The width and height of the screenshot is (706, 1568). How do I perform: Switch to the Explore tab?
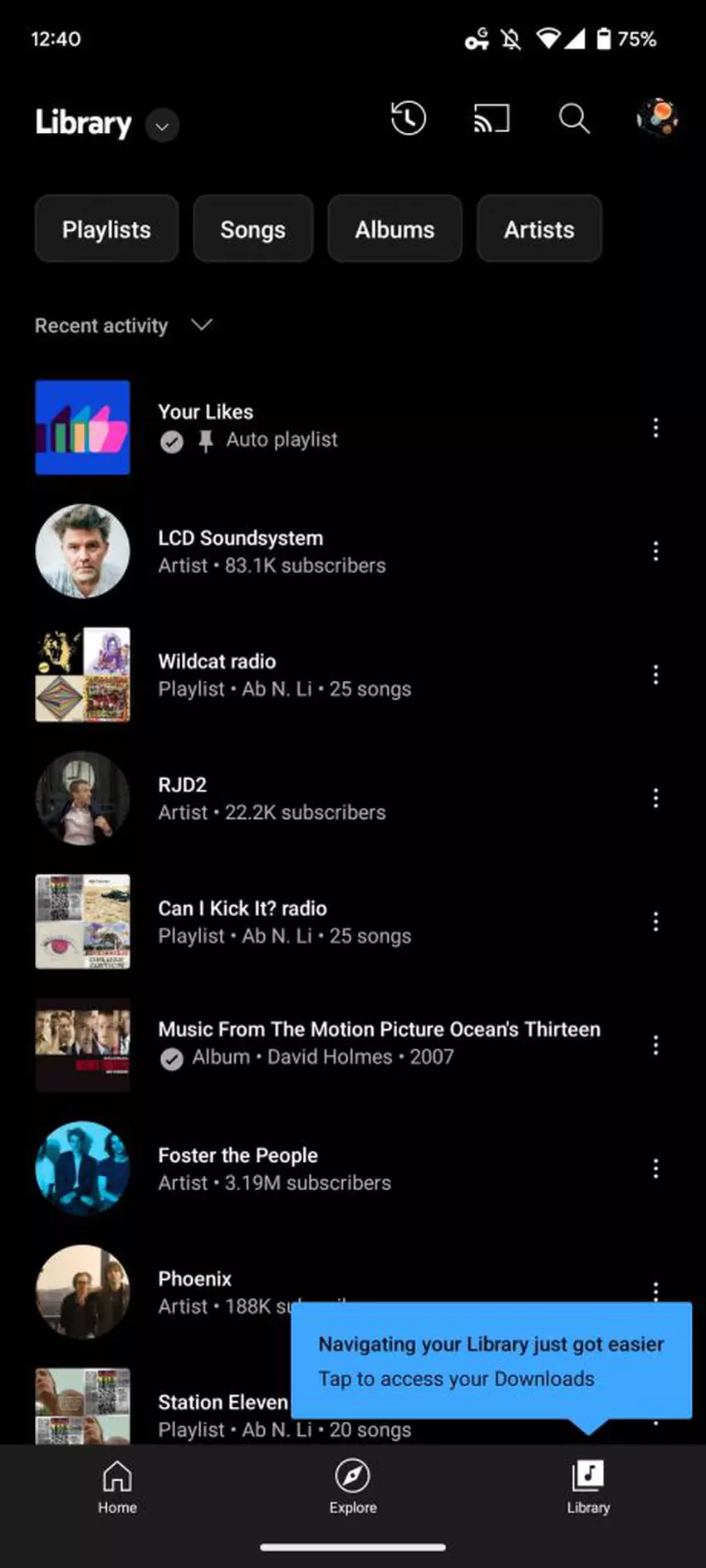(x=353, y=1486)
